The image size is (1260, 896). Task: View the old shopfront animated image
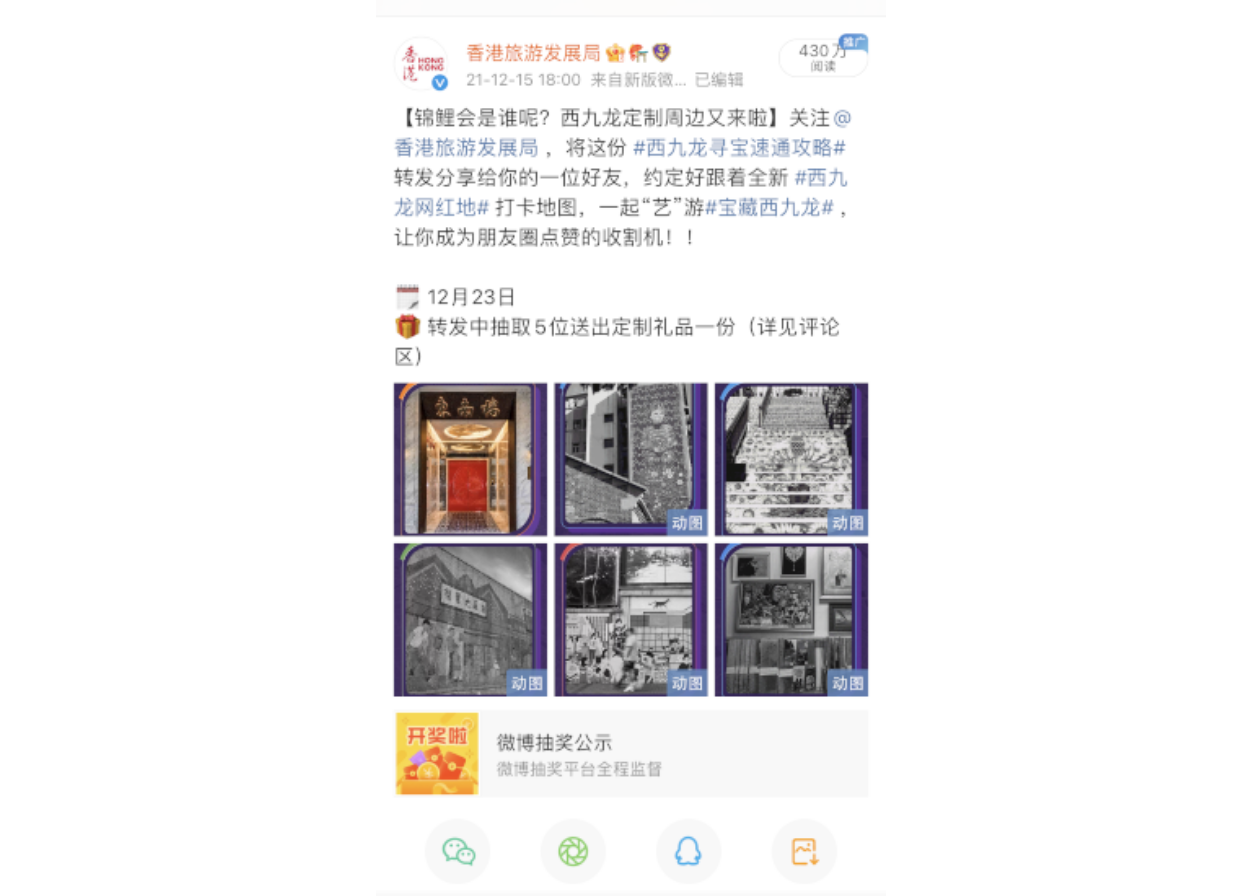pos(470,619)
